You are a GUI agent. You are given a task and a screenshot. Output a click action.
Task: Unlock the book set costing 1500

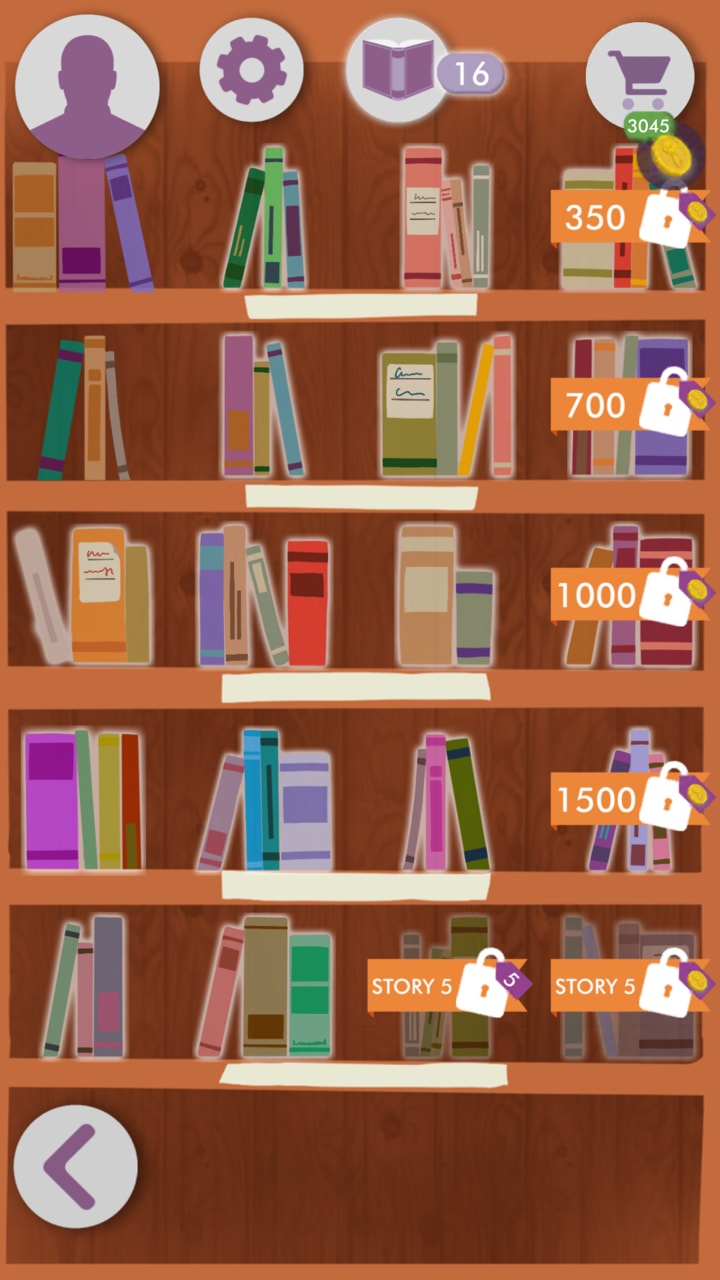(x=630, y=799)
